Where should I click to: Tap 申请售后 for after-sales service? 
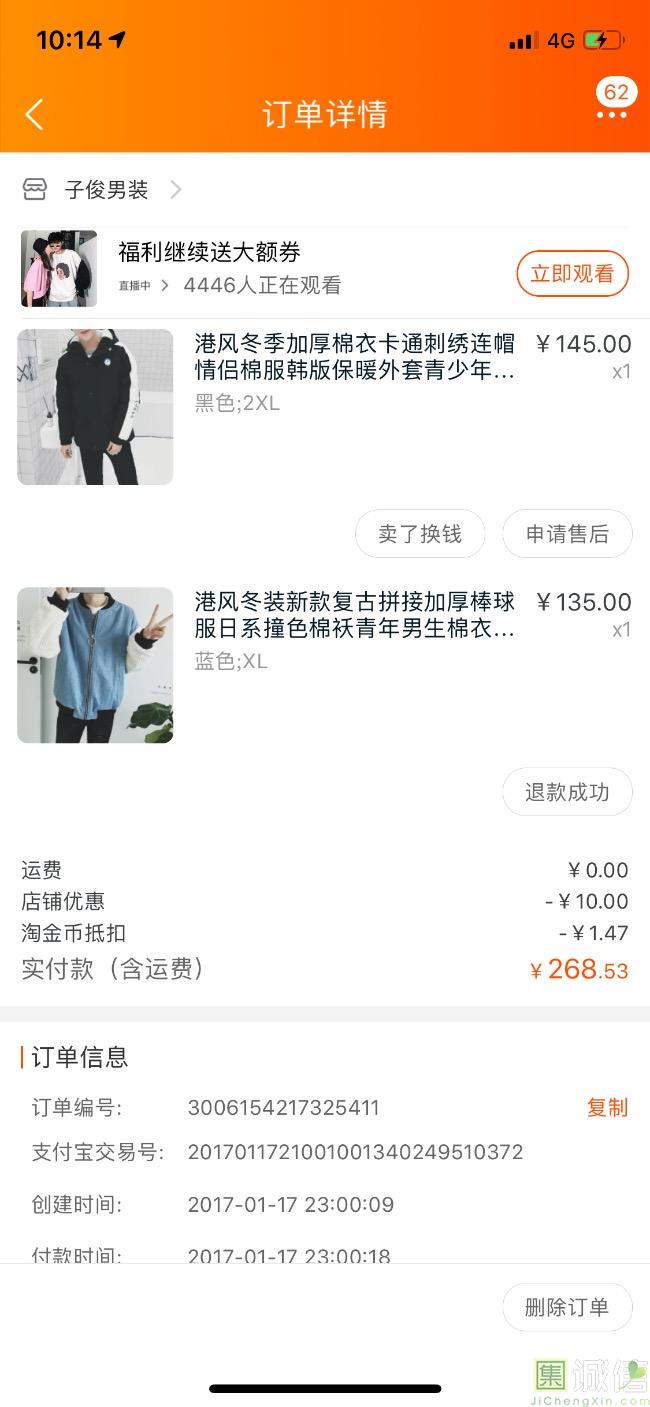tap(567, 534)
